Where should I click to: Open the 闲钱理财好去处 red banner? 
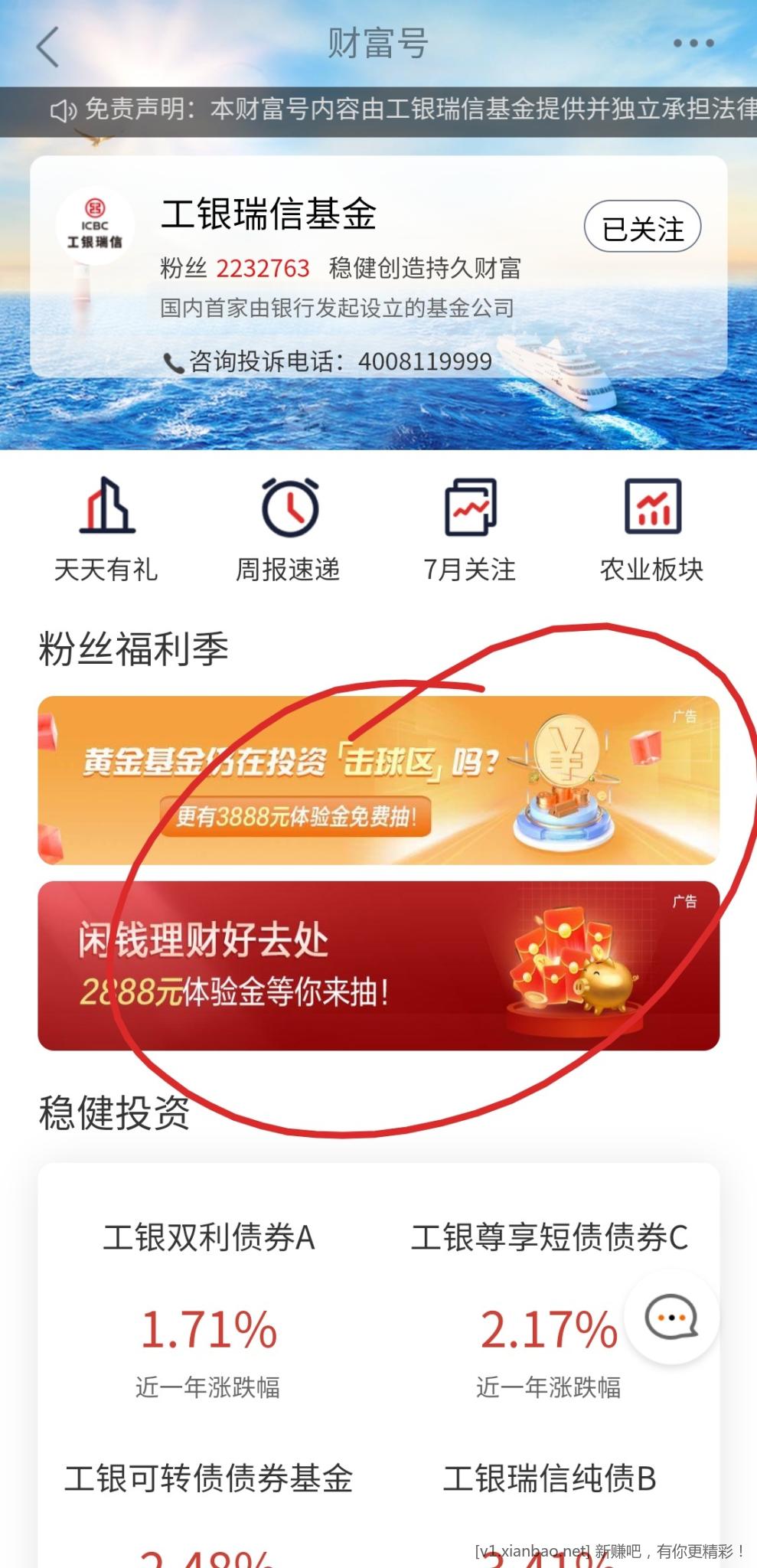(x=378, y=965)
